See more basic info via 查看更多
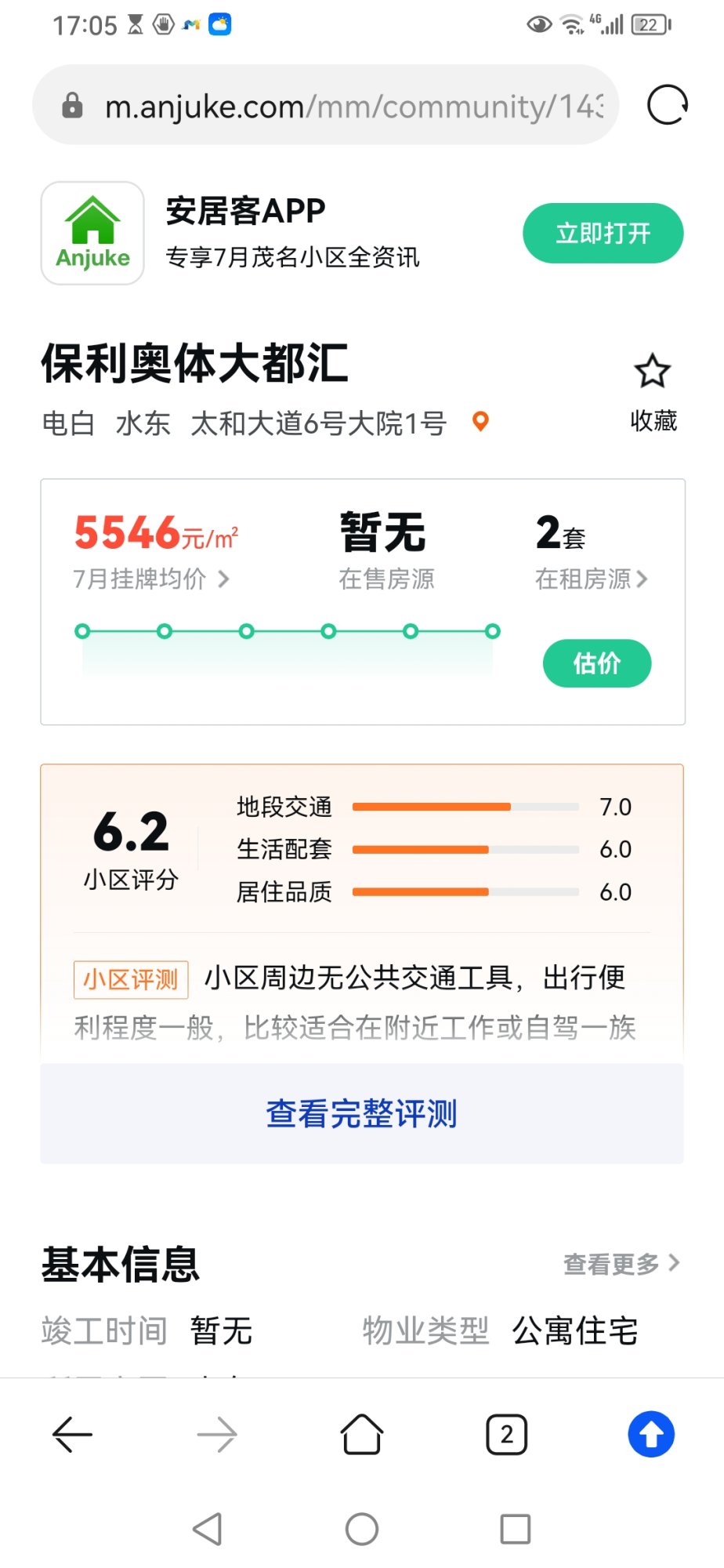The height and width of the screenshot is (1568, 724). pyautogui.click(x=621, y=1264)
